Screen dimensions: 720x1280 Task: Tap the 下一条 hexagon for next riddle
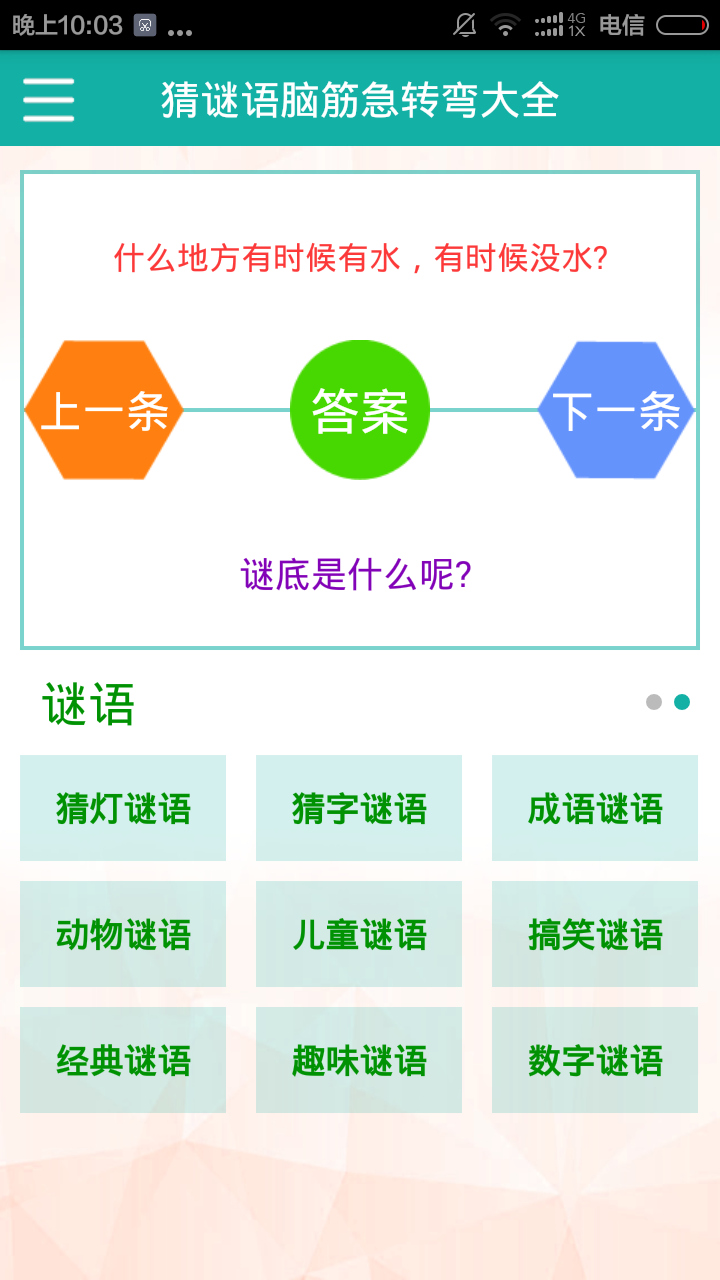(616, 409)
